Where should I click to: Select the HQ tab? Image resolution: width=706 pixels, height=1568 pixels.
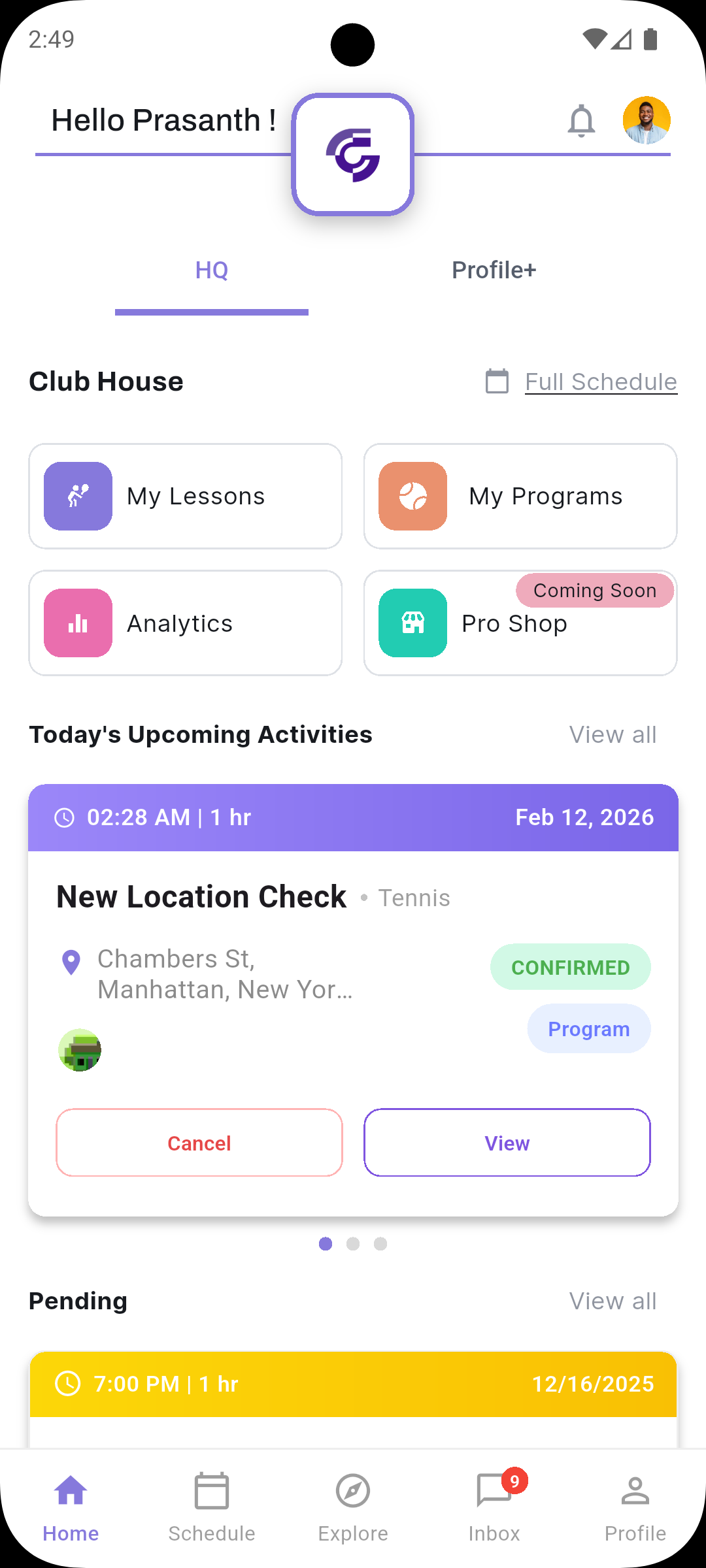(211, 270)
